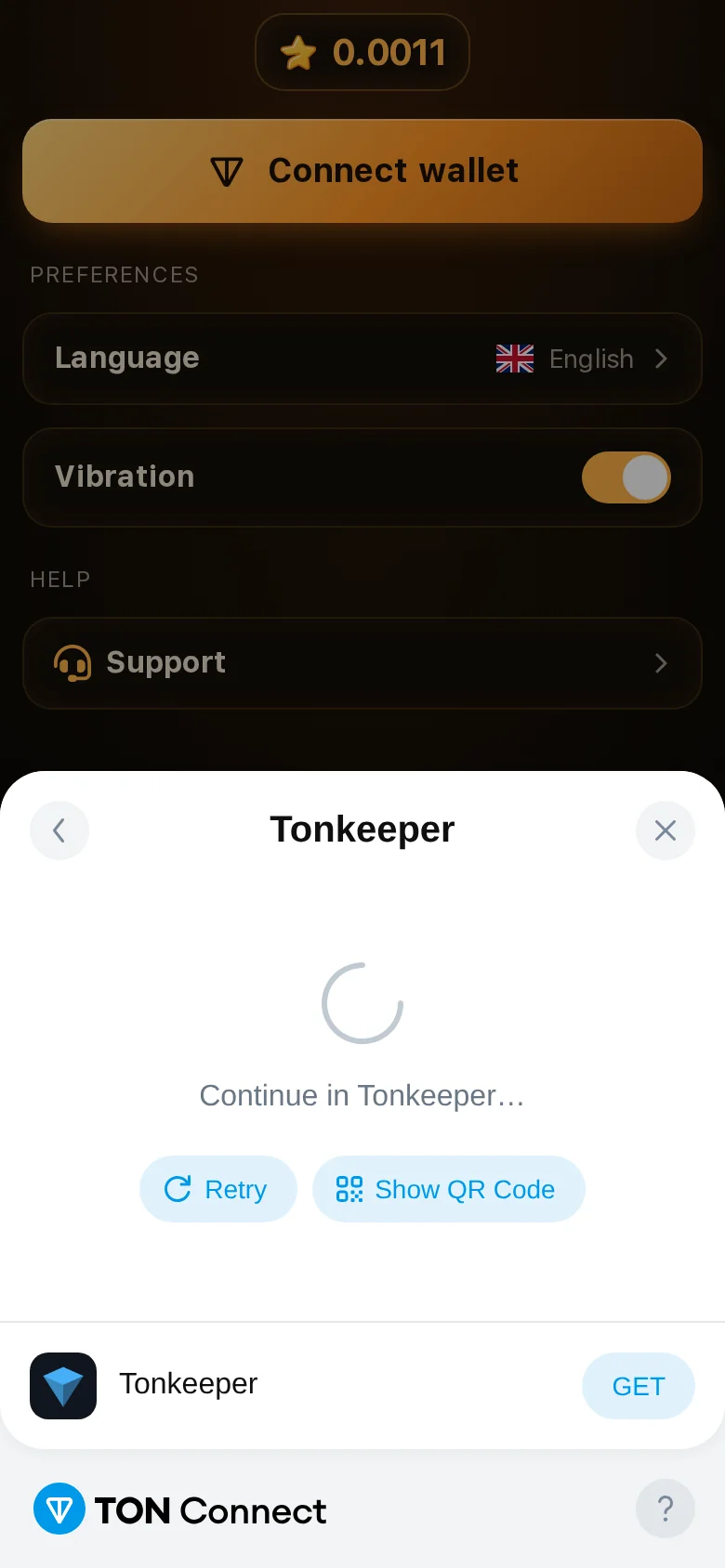
Task: Retry the Tonkeeper connection
Action: tap(217, 1189)
